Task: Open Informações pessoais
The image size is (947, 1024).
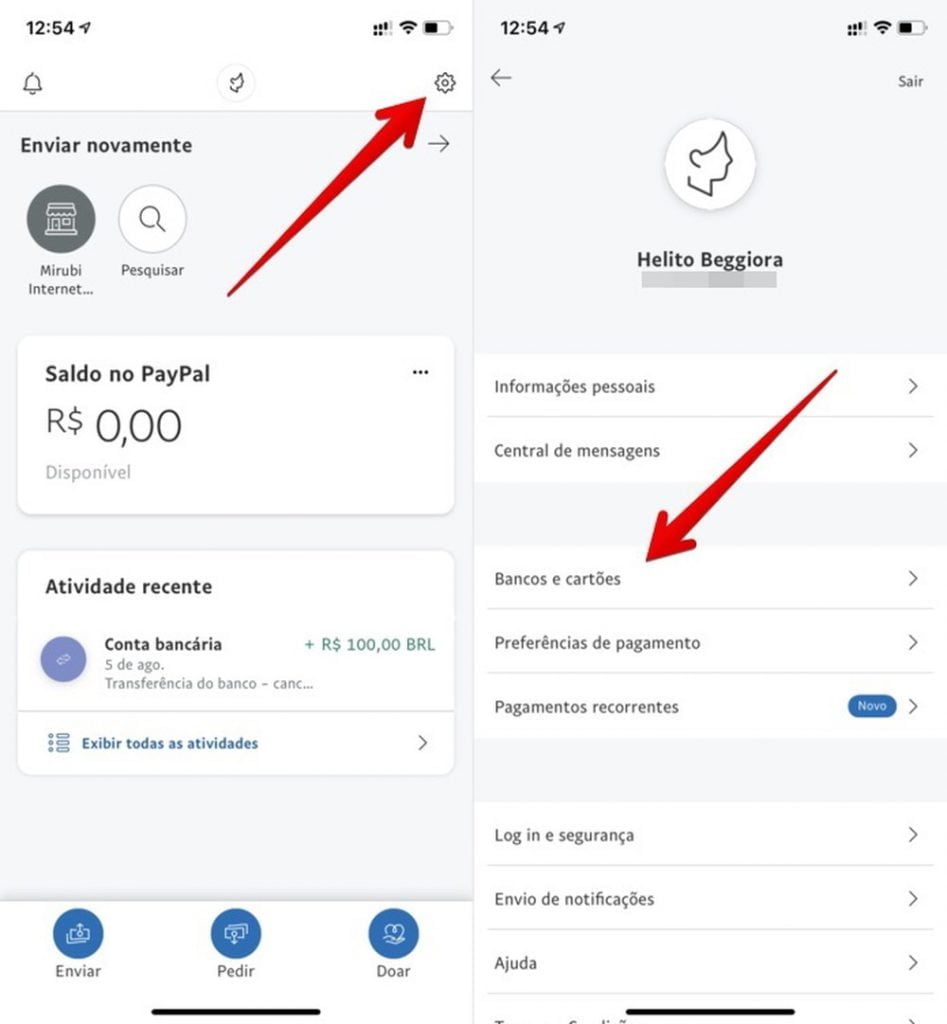Action: [709, 386]
